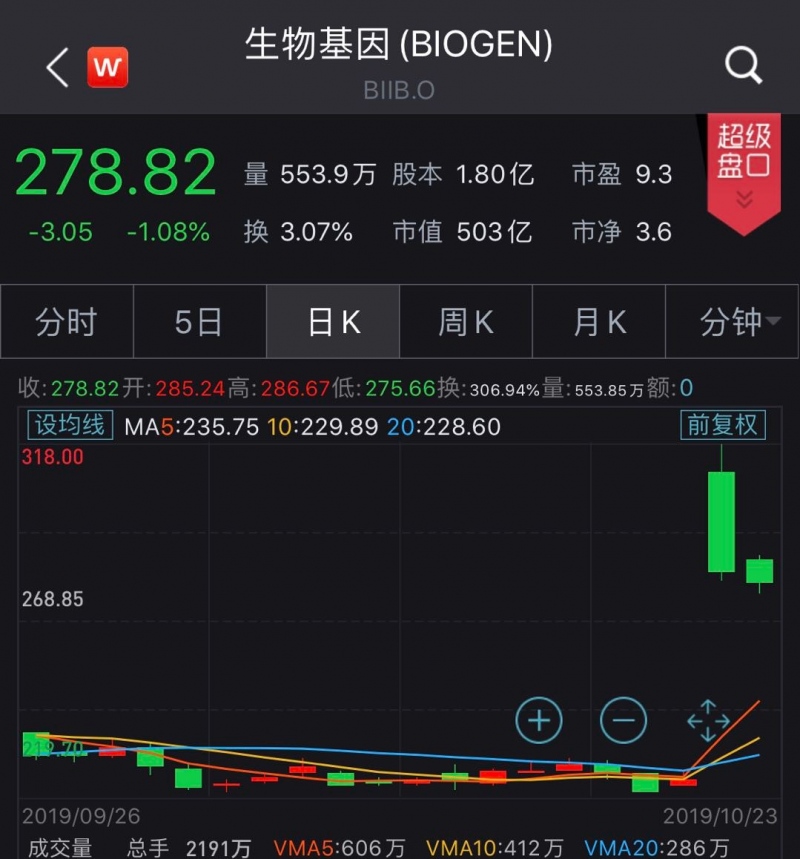Viewport: 800px width, 859px height.
Task: Switch to the 周K tab
Action: pyautogui.click(x=466, y=322)
